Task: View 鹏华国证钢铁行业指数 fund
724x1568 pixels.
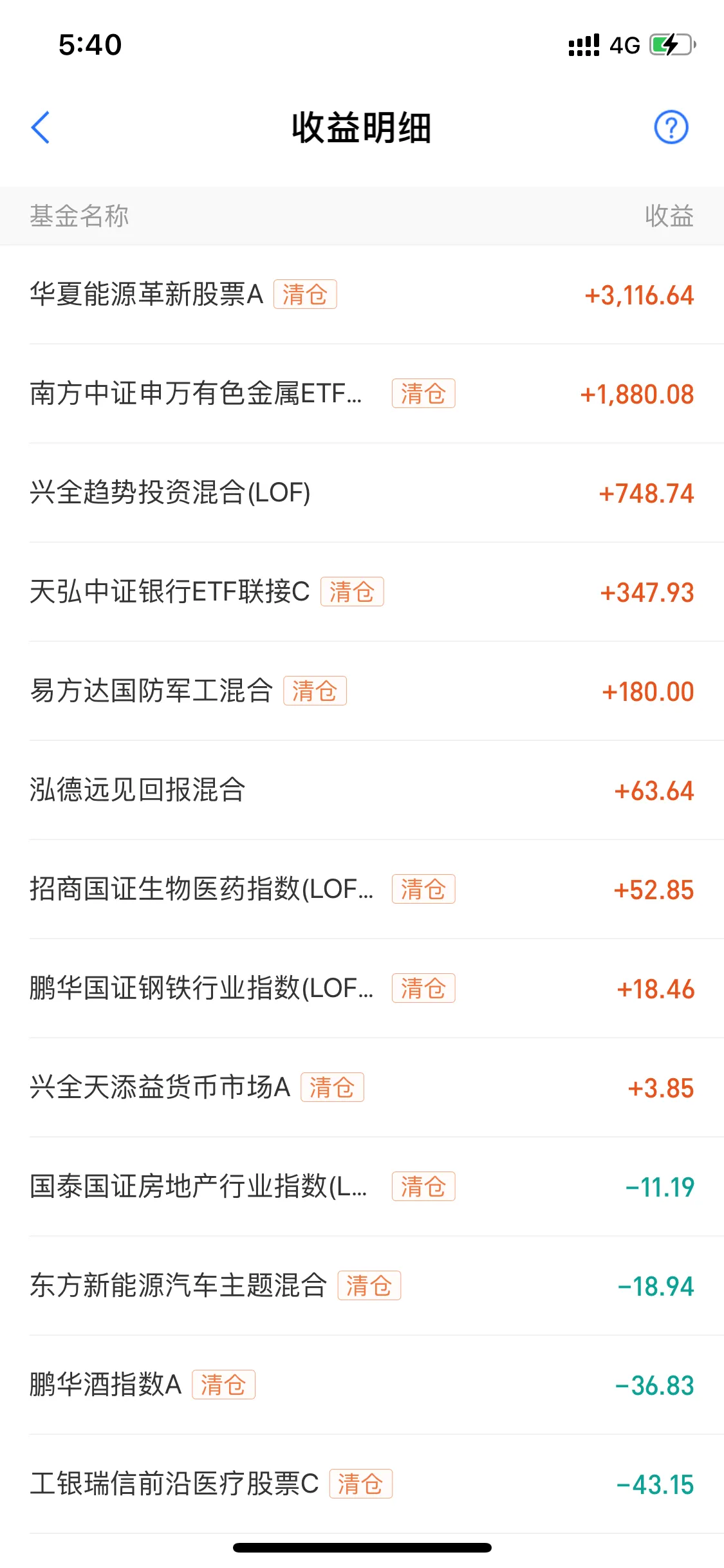Action: pos(201,989)
